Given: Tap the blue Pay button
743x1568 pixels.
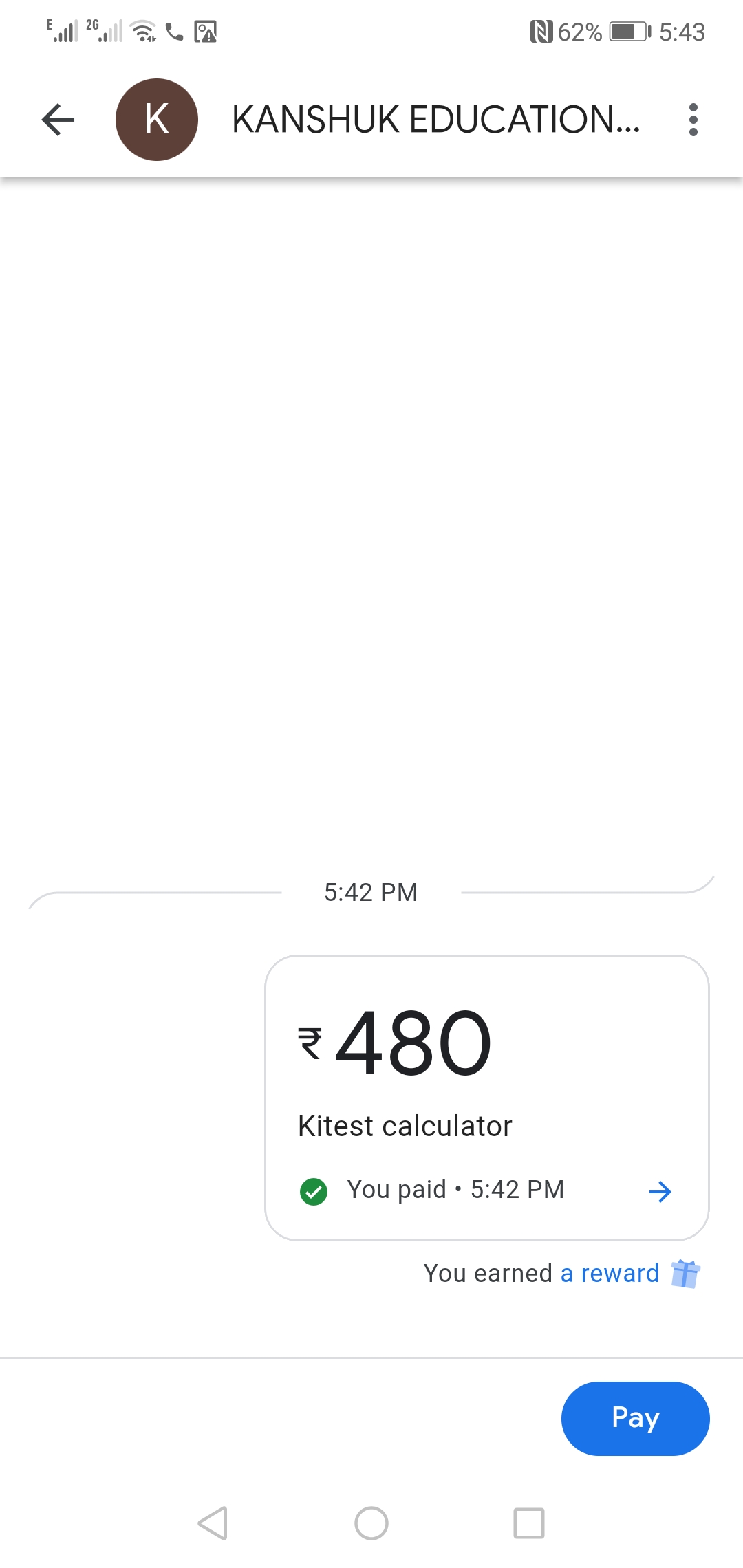Looking at the screenshot, I should 635,1418.
